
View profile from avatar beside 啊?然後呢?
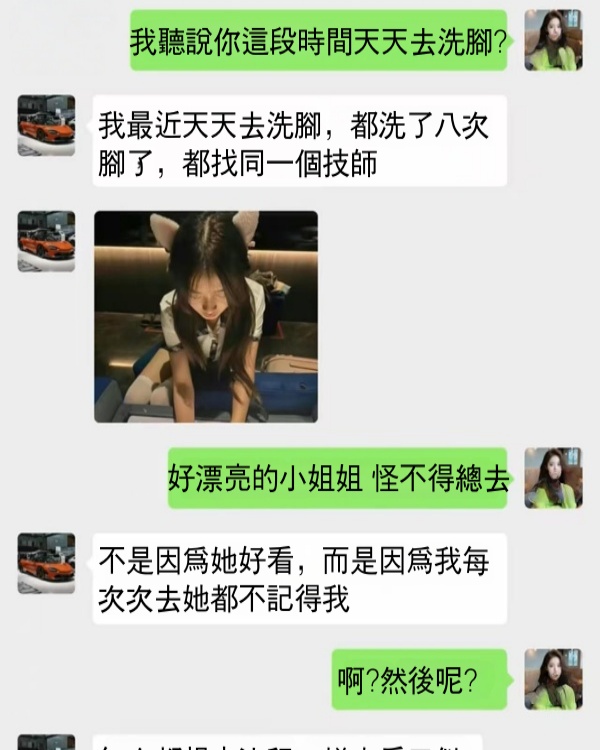point(553,679)
